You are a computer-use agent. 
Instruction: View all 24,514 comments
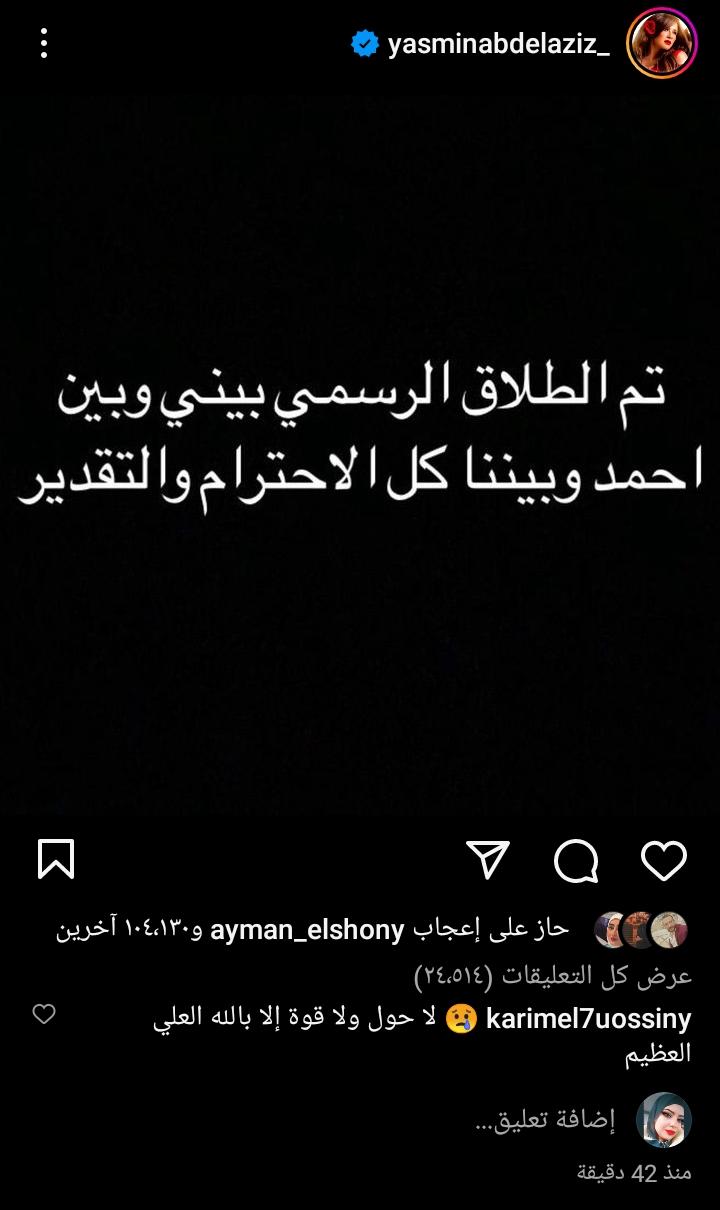pos(552,975)
